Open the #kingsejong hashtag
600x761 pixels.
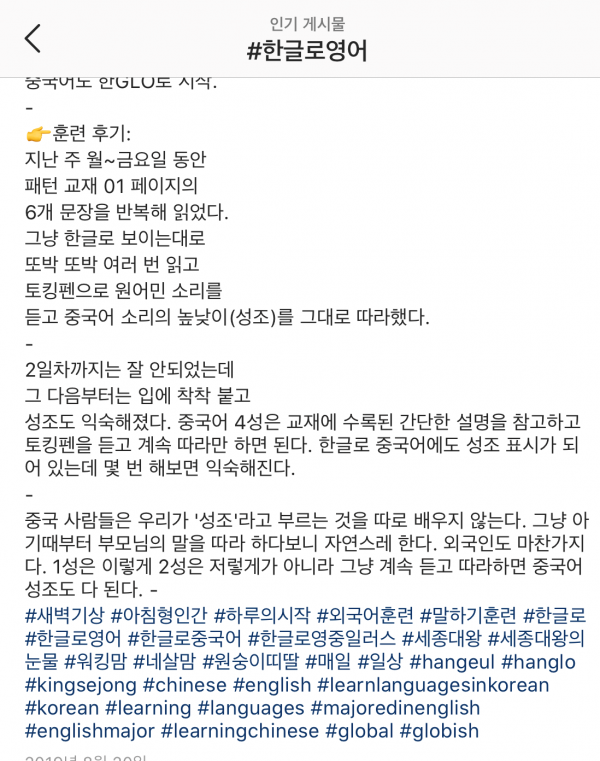coord(81,685)
